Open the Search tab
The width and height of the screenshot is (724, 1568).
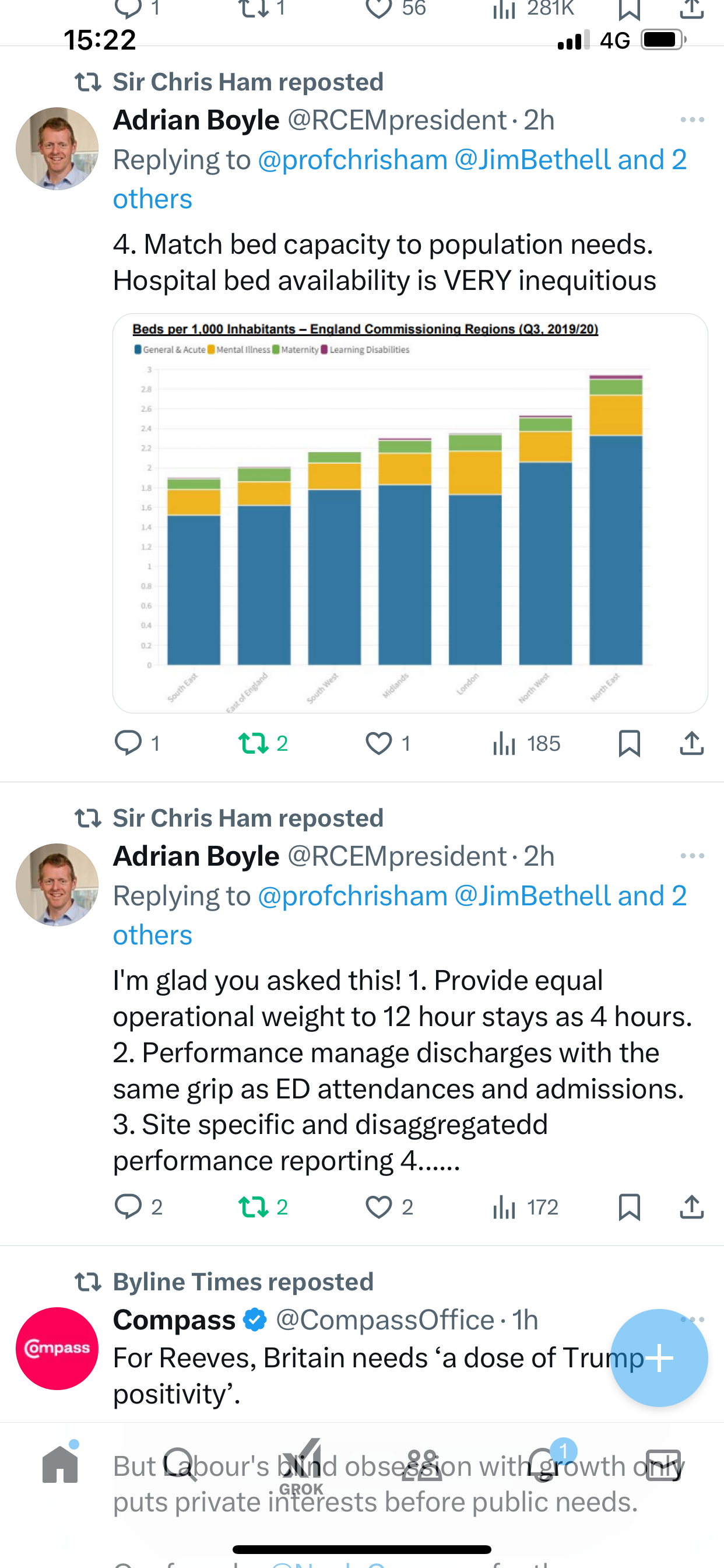coord(181,1465)
